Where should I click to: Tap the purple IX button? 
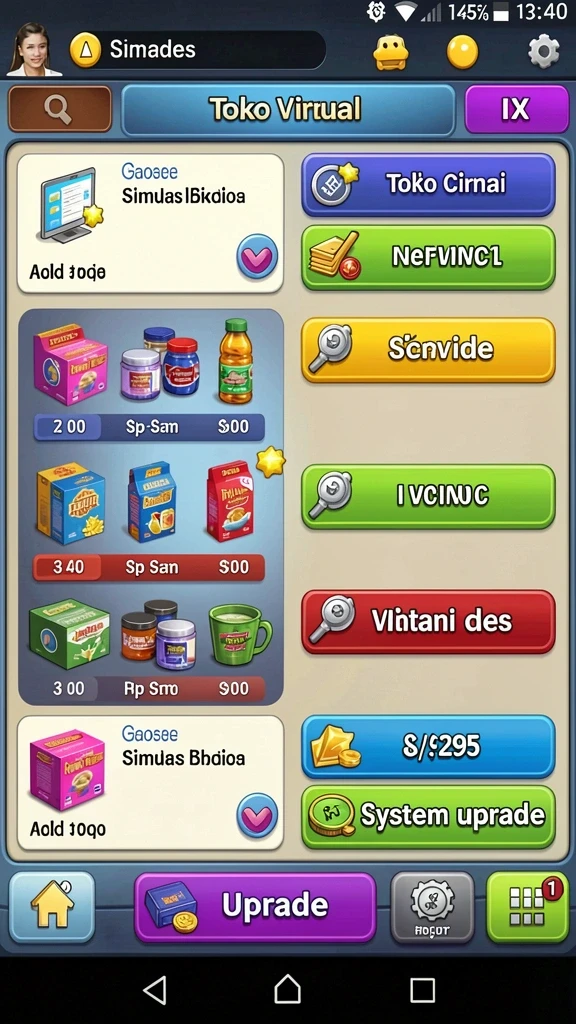tap(517, 109)
